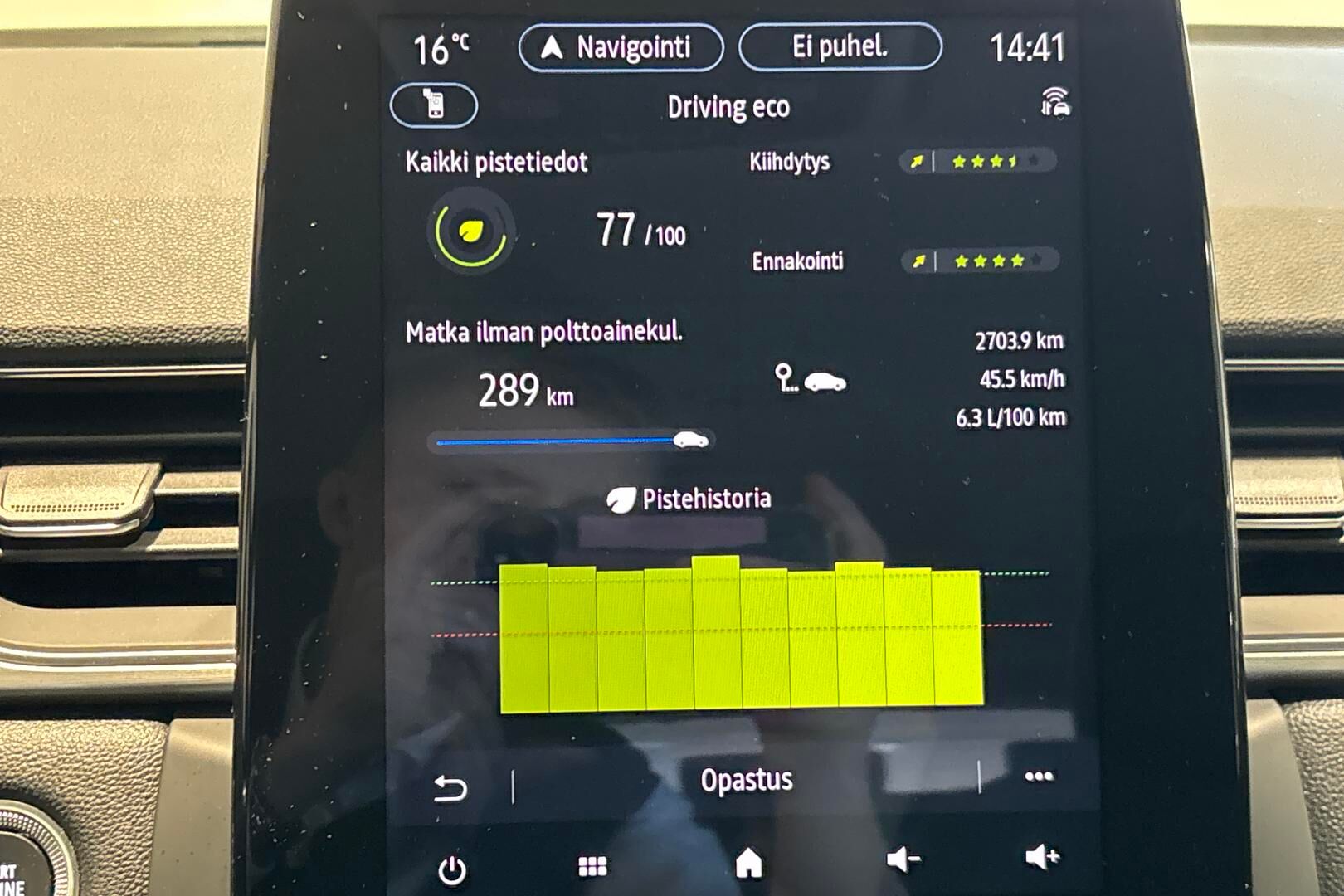1344x896 pixels.
Task: Open the three-dot more options menu
Action: coord(1039,777)
